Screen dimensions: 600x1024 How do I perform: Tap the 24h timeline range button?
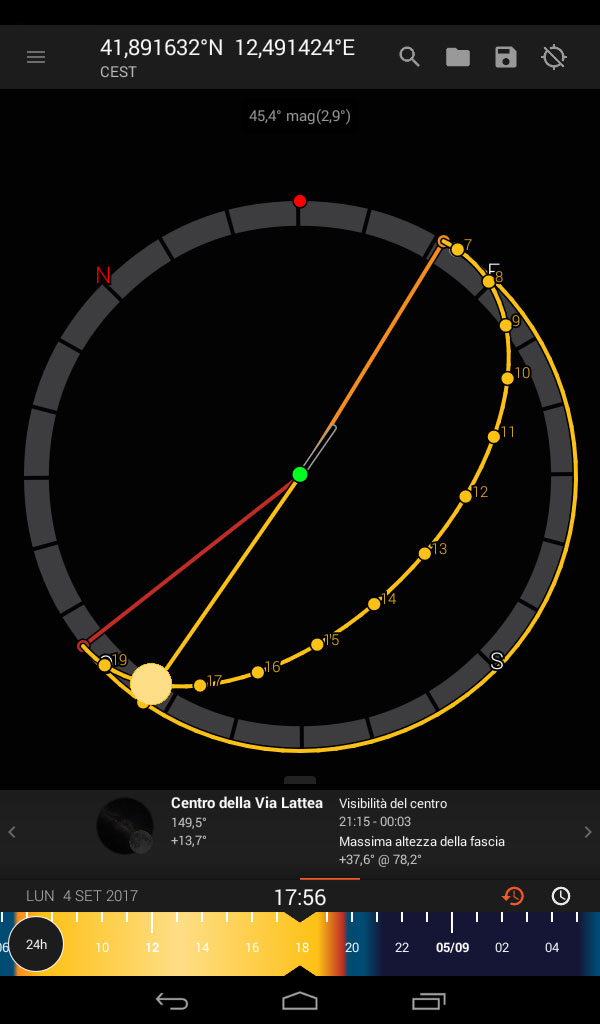point(36,944)
